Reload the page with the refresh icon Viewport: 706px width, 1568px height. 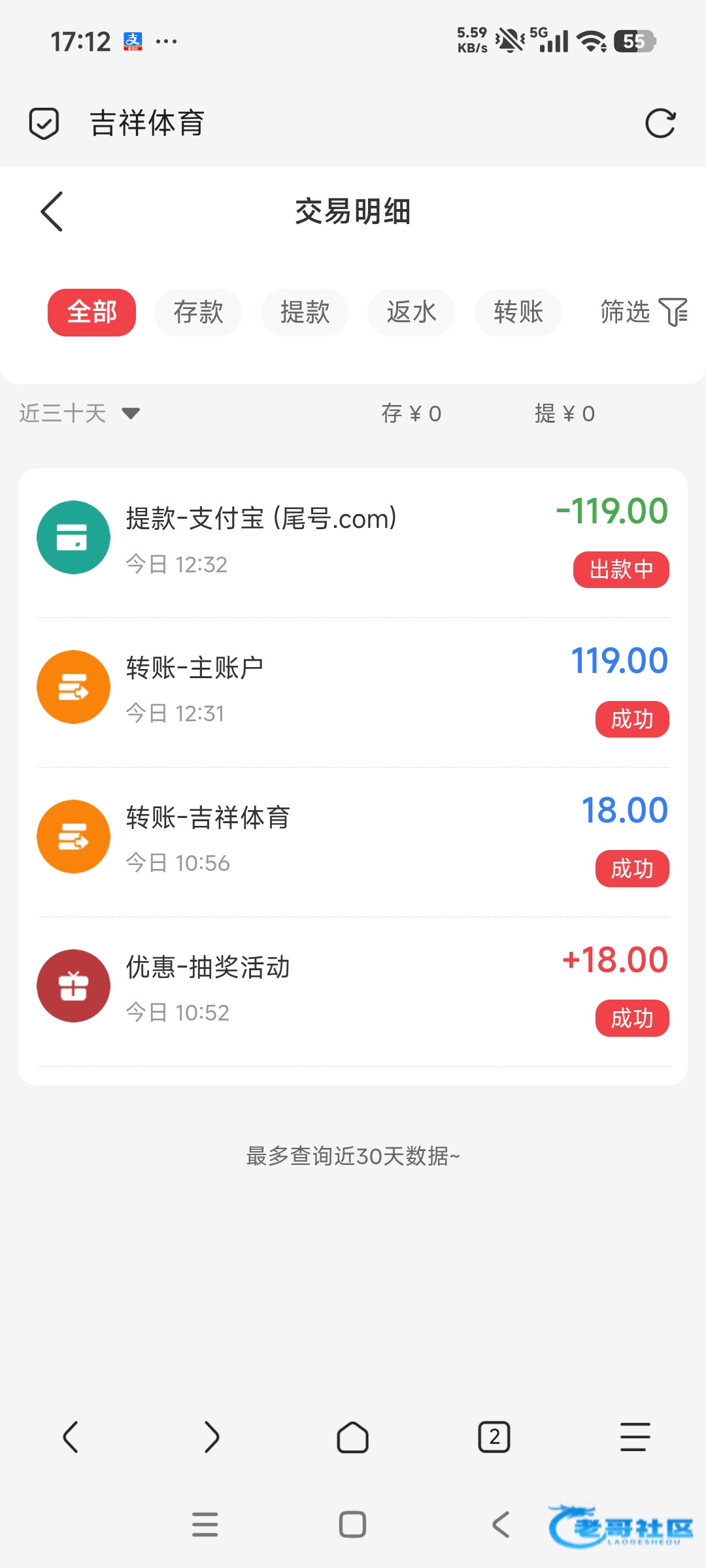[660, 123]
